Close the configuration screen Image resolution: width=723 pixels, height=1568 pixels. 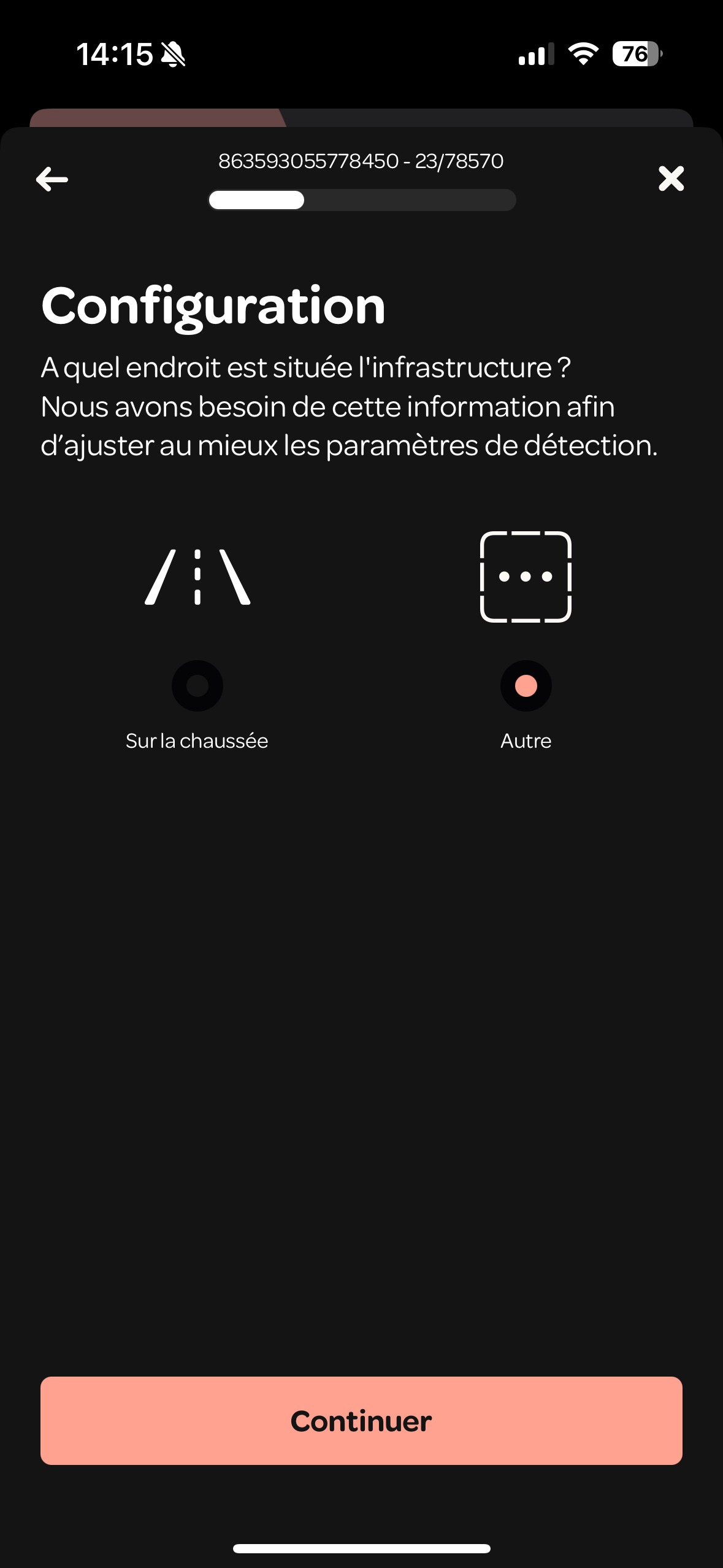click(x=671, y=179)
